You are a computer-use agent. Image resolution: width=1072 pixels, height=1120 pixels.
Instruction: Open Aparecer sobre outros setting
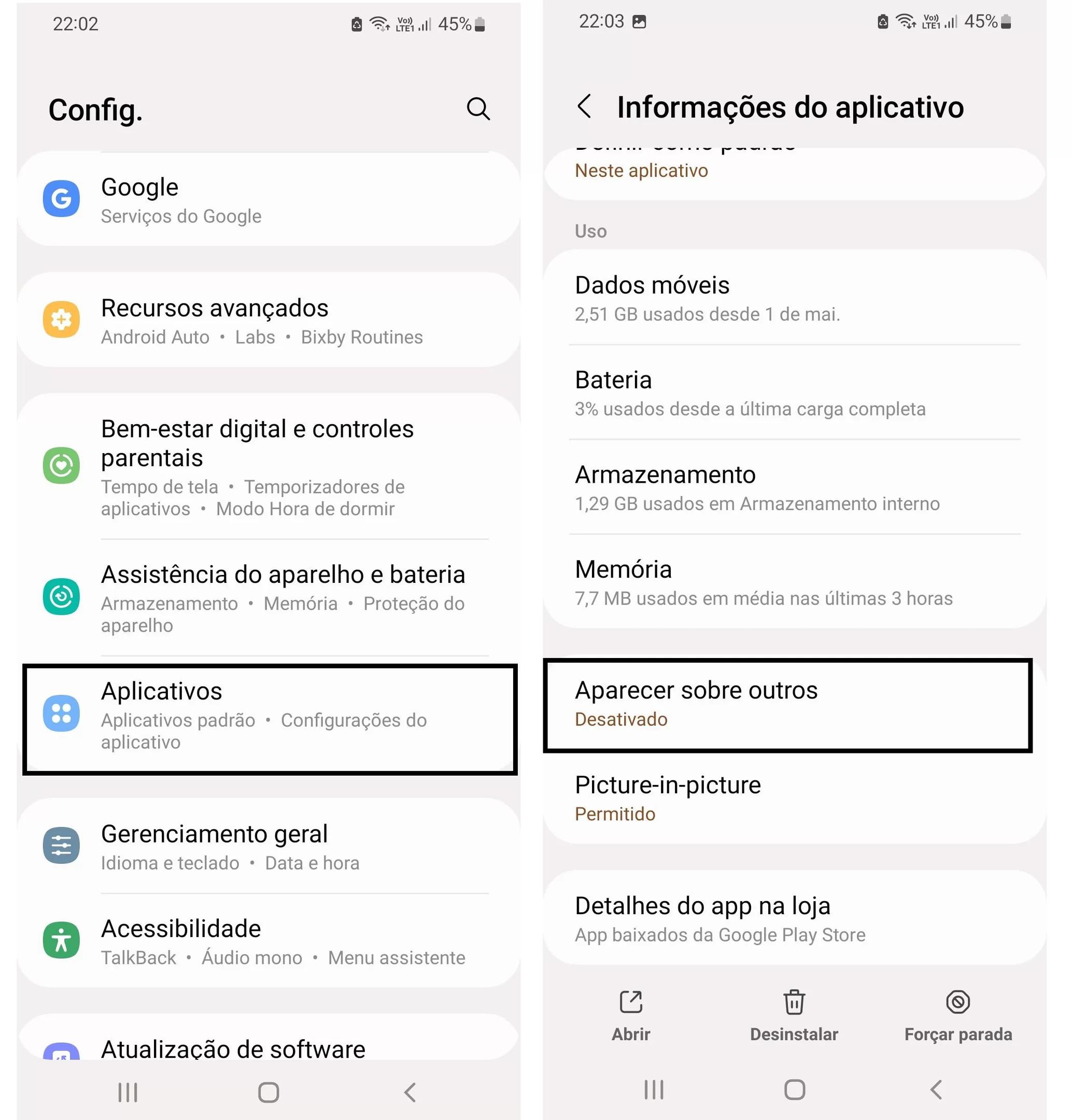click(x=788, y=704)
